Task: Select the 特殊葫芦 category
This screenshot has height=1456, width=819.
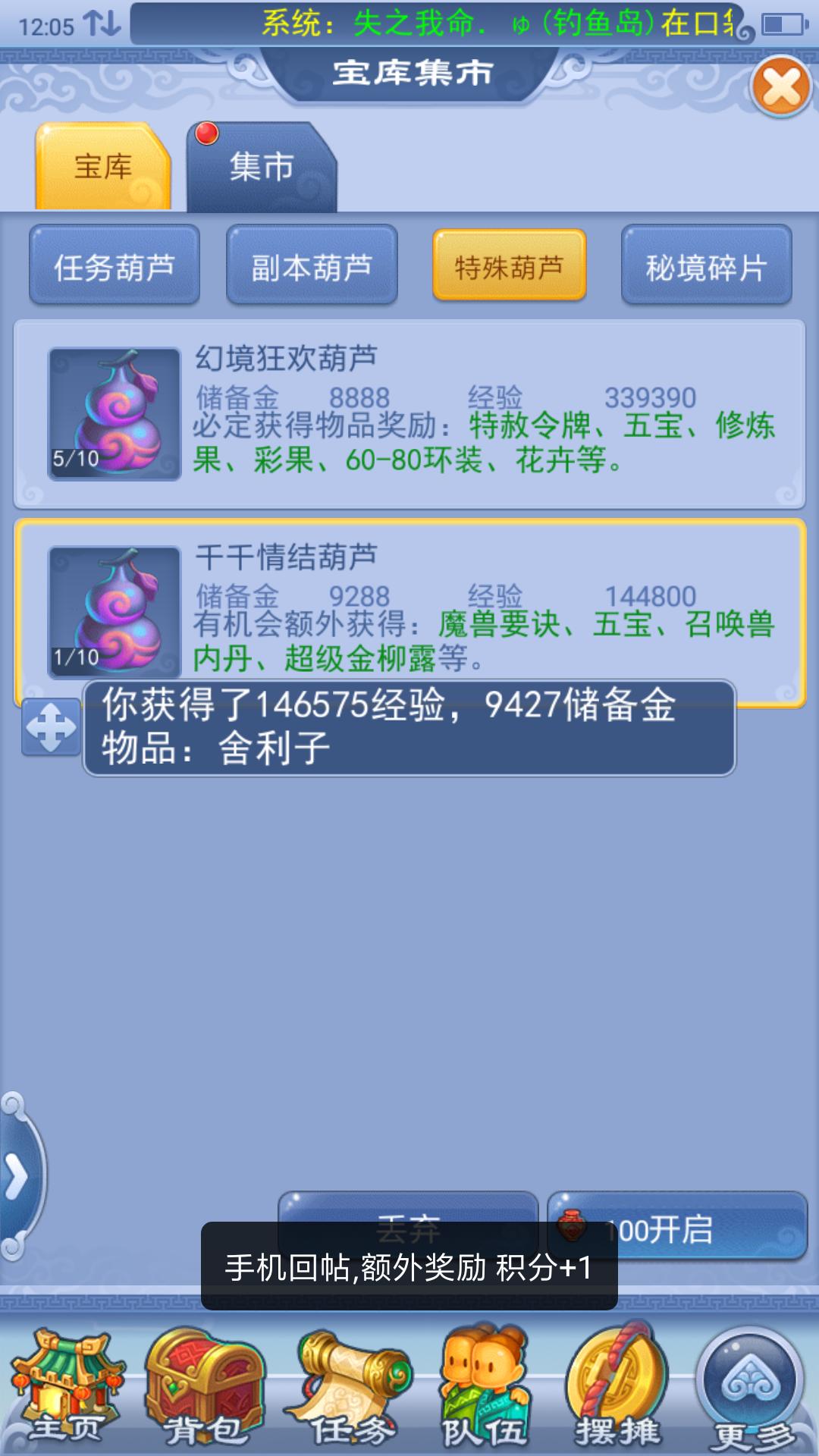Action: [509, 267]
